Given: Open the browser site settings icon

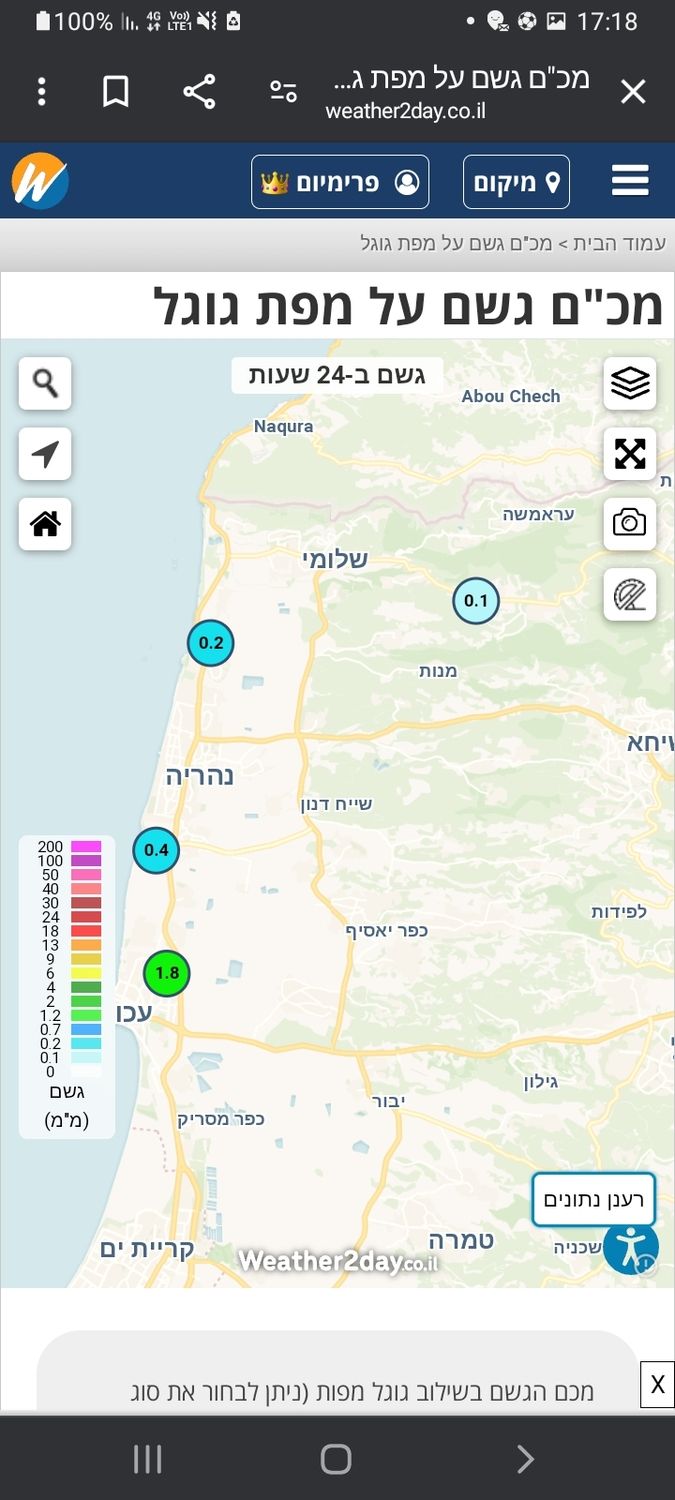Looking at the screenshot, I should (x=283, y=92).
